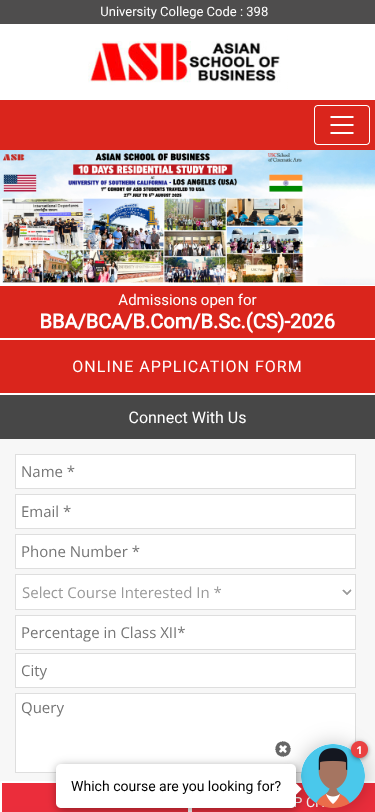Screen dimensions: 375x812
Task: Tap the Query text area
Action: (x=185, y=733)
